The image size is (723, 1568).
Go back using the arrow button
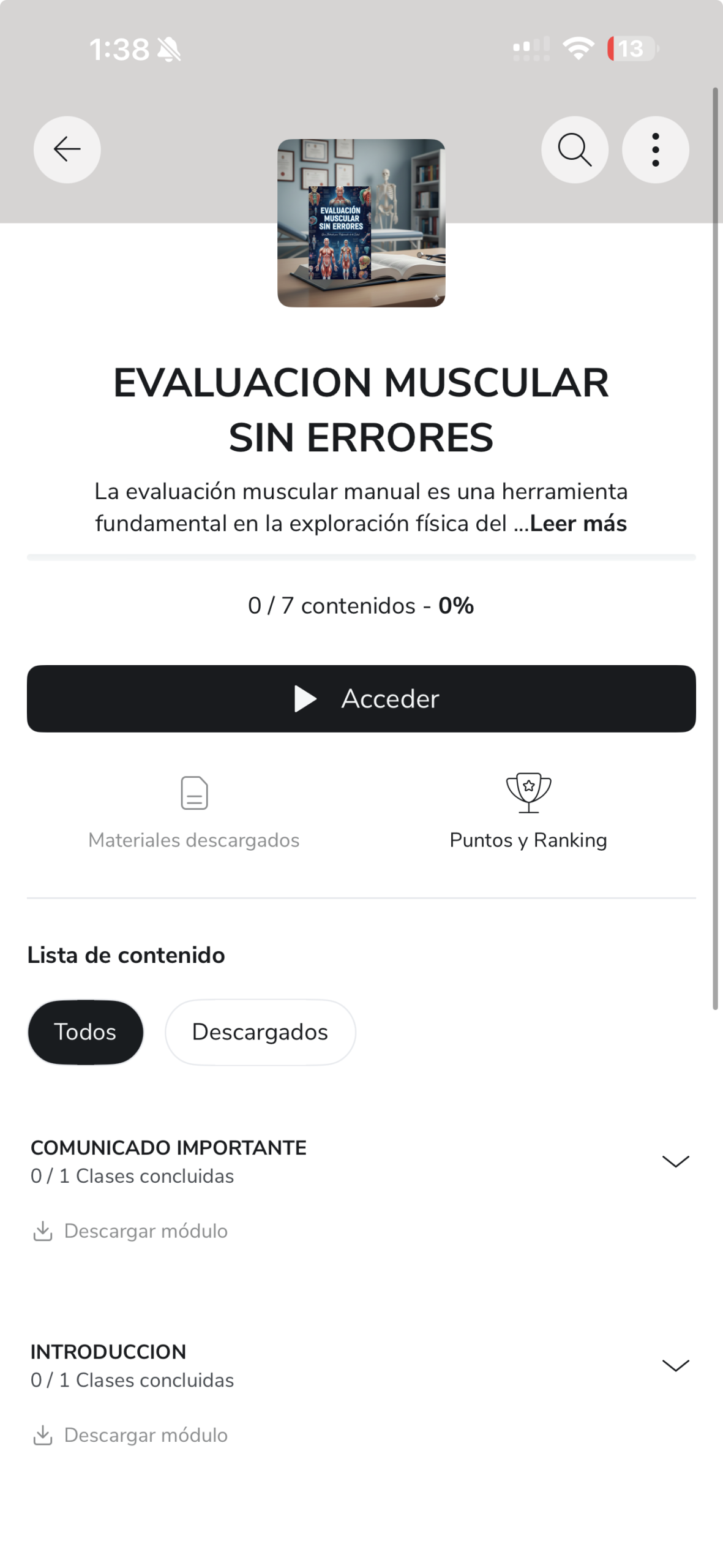click(x=67, y=149)
